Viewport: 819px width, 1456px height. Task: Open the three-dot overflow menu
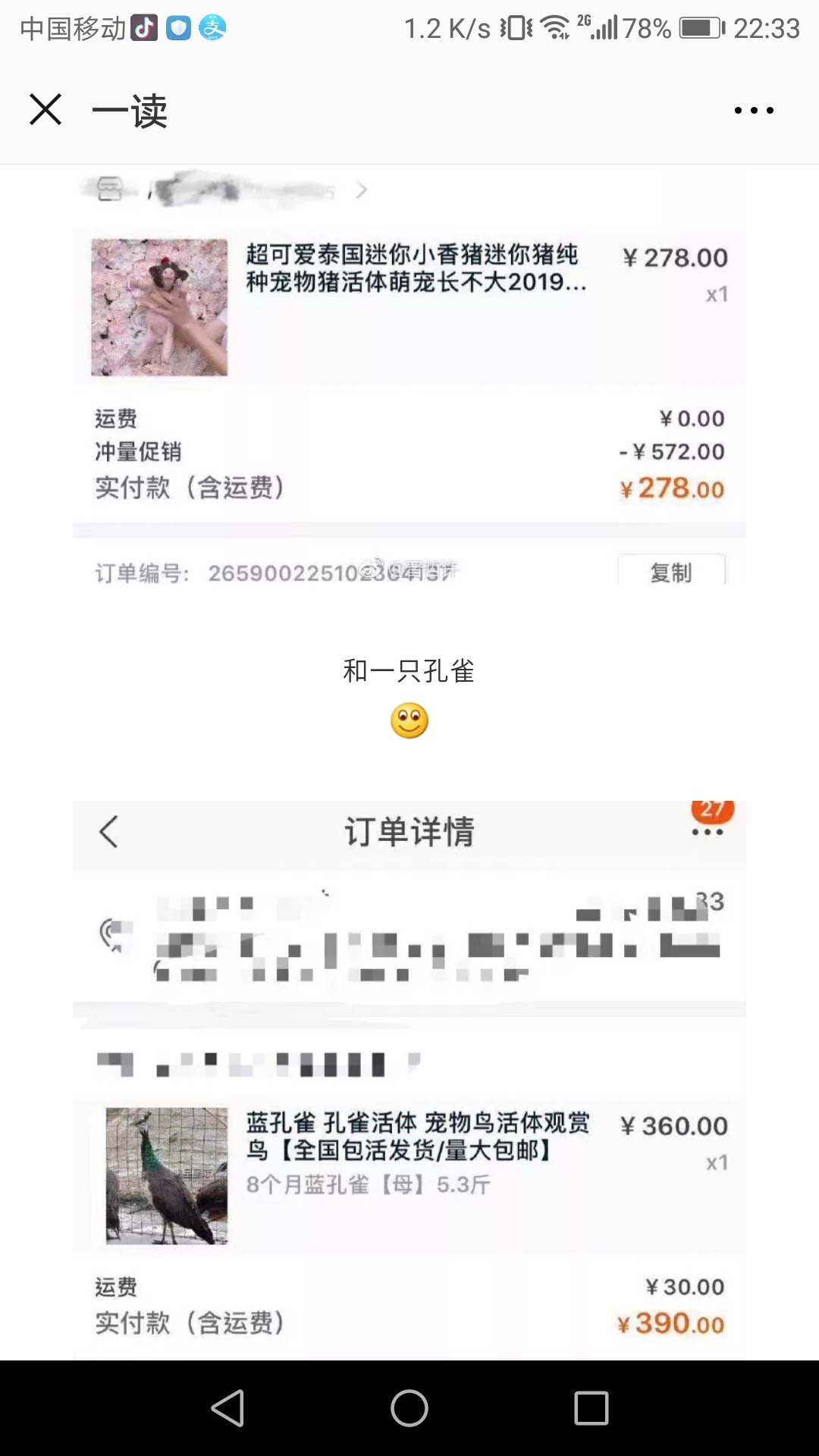pos(754,111)
